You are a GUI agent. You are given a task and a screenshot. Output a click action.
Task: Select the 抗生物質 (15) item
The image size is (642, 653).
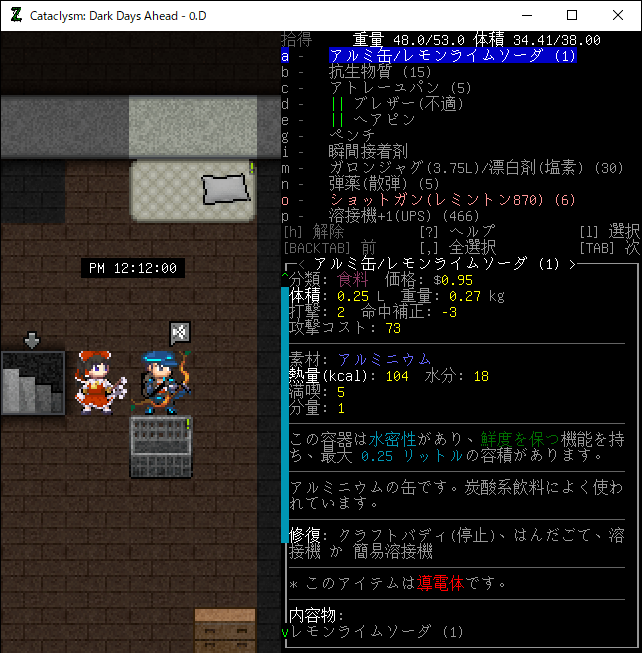(380, 72)
